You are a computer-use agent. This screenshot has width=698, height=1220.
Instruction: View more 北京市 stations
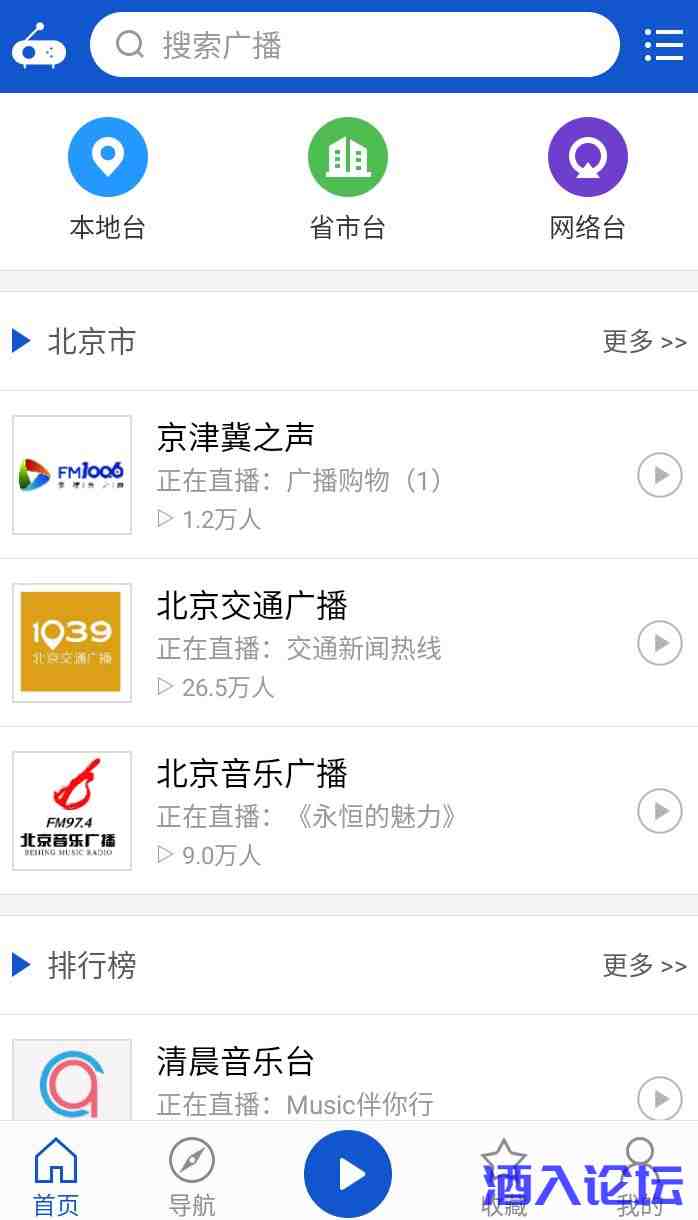644,342
